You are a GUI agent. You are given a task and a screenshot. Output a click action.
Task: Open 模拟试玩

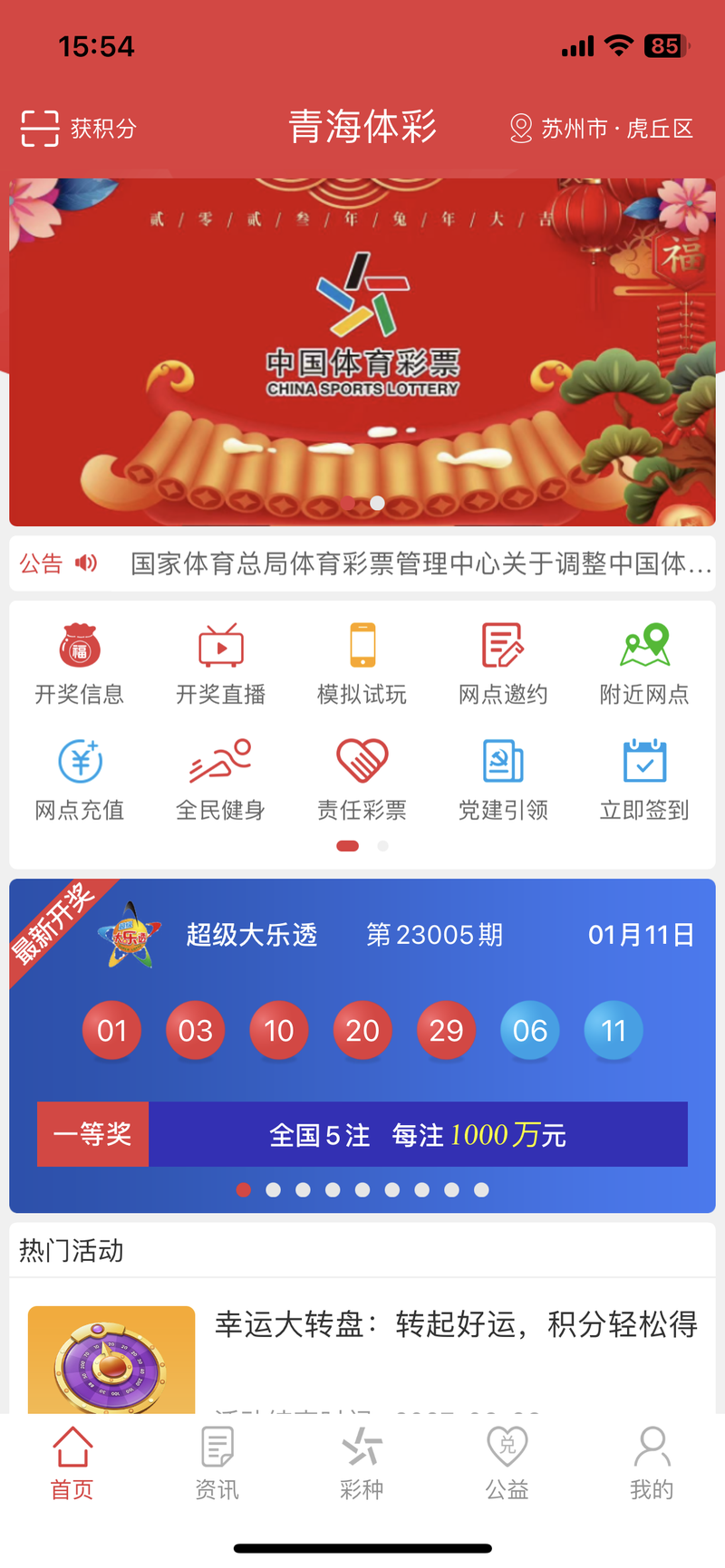(362, 664)
